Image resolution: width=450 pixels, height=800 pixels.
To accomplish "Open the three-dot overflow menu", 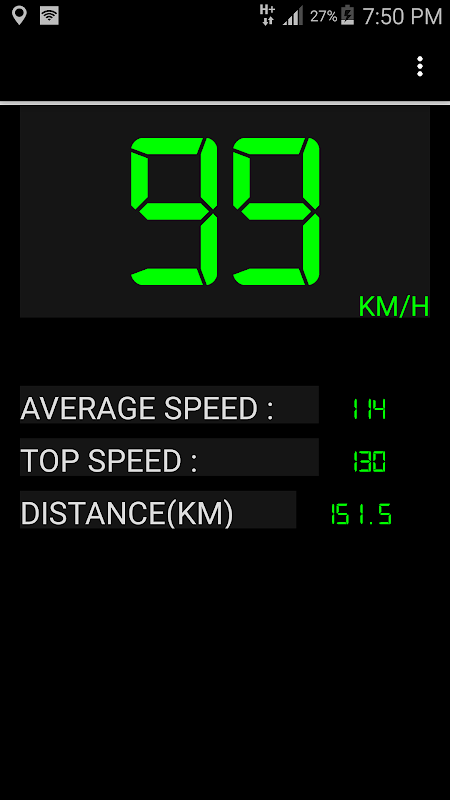I will click(x=419, y=67).
